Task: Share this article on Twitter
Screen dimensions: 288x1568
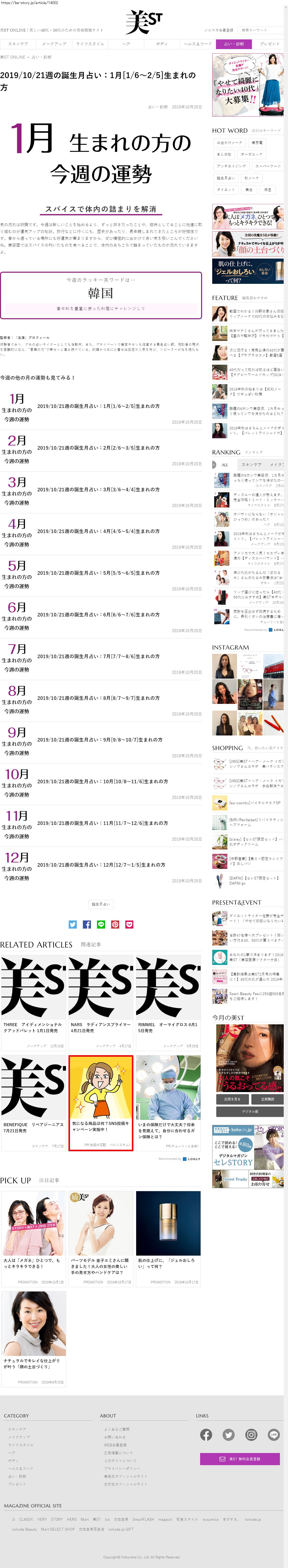Action: (x=73, y=924)
